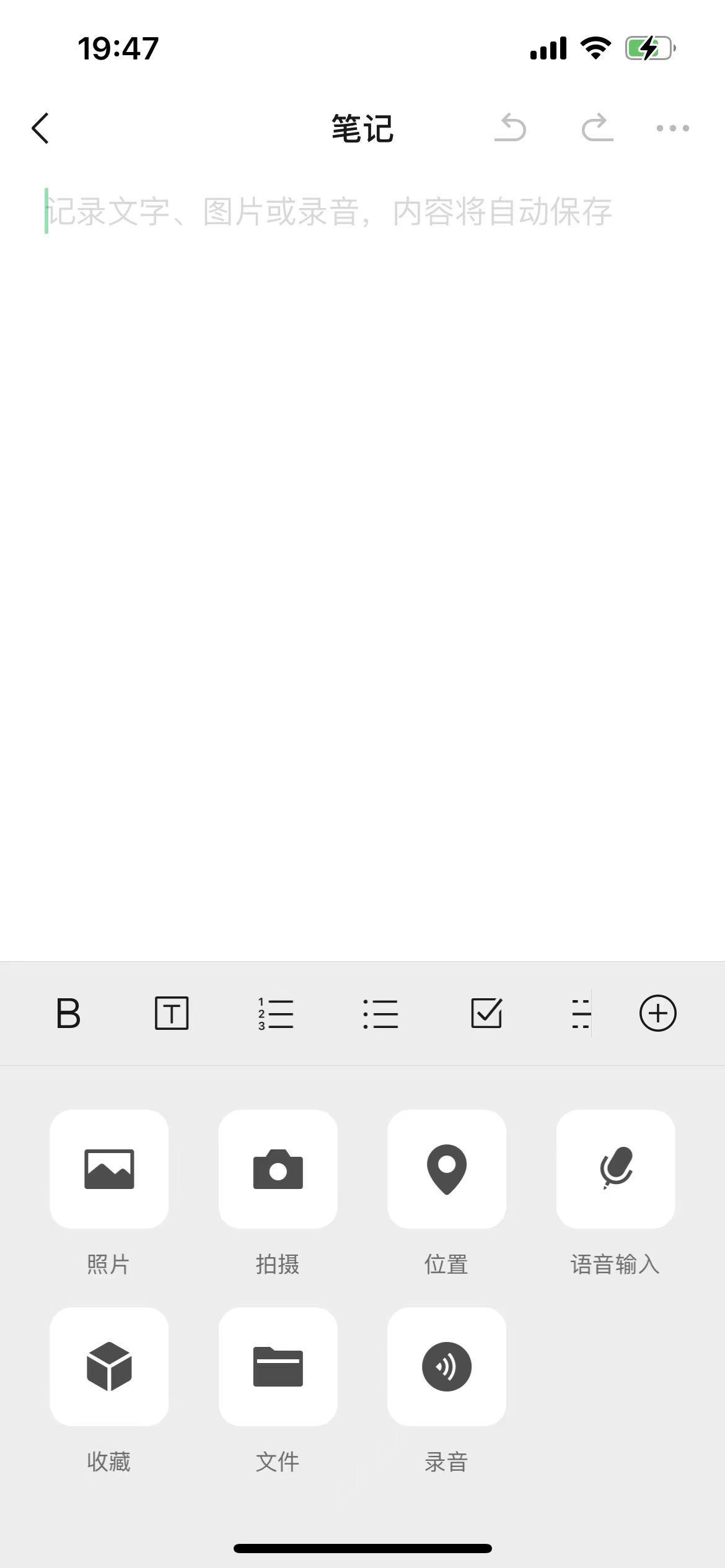Go back from the note editor
This screenshot has width=725, height=1568.
tap(41, 128)
